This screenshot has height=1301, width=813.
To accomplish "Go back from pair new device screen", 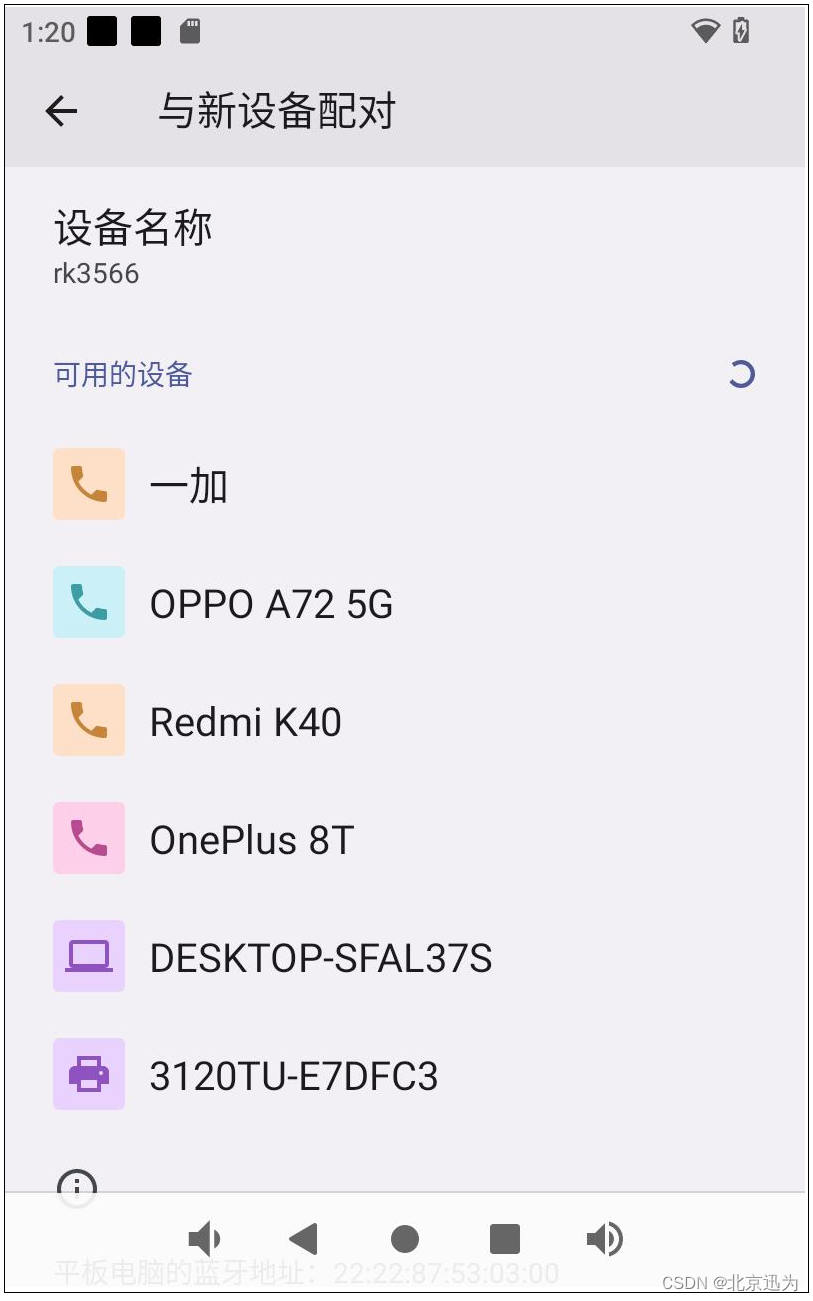I will [61, 111].
